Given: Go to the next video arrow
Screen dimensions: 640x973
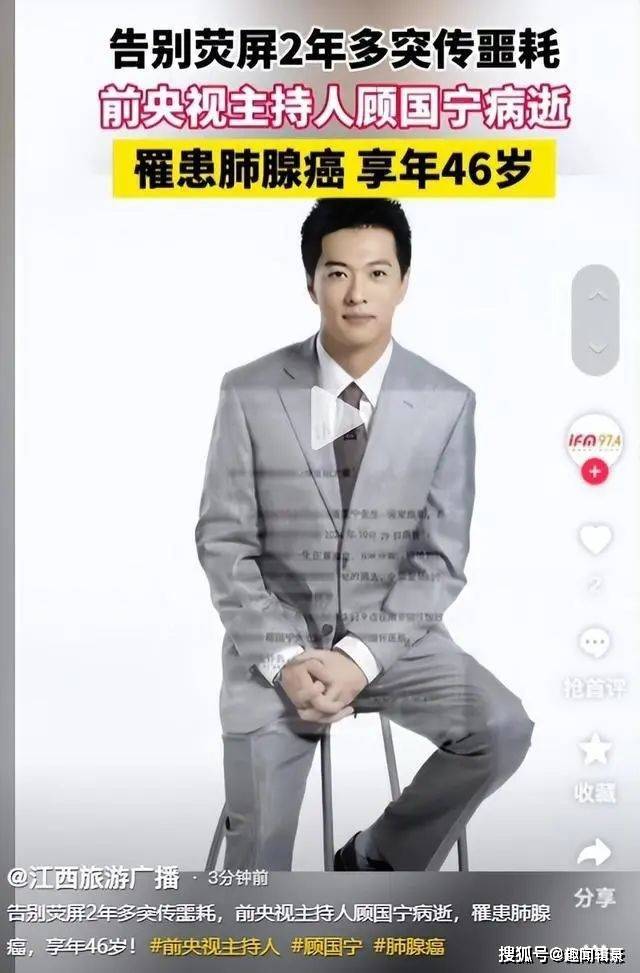Looking at the screenshot, I should pyautogui.click(x=596, y=347).
